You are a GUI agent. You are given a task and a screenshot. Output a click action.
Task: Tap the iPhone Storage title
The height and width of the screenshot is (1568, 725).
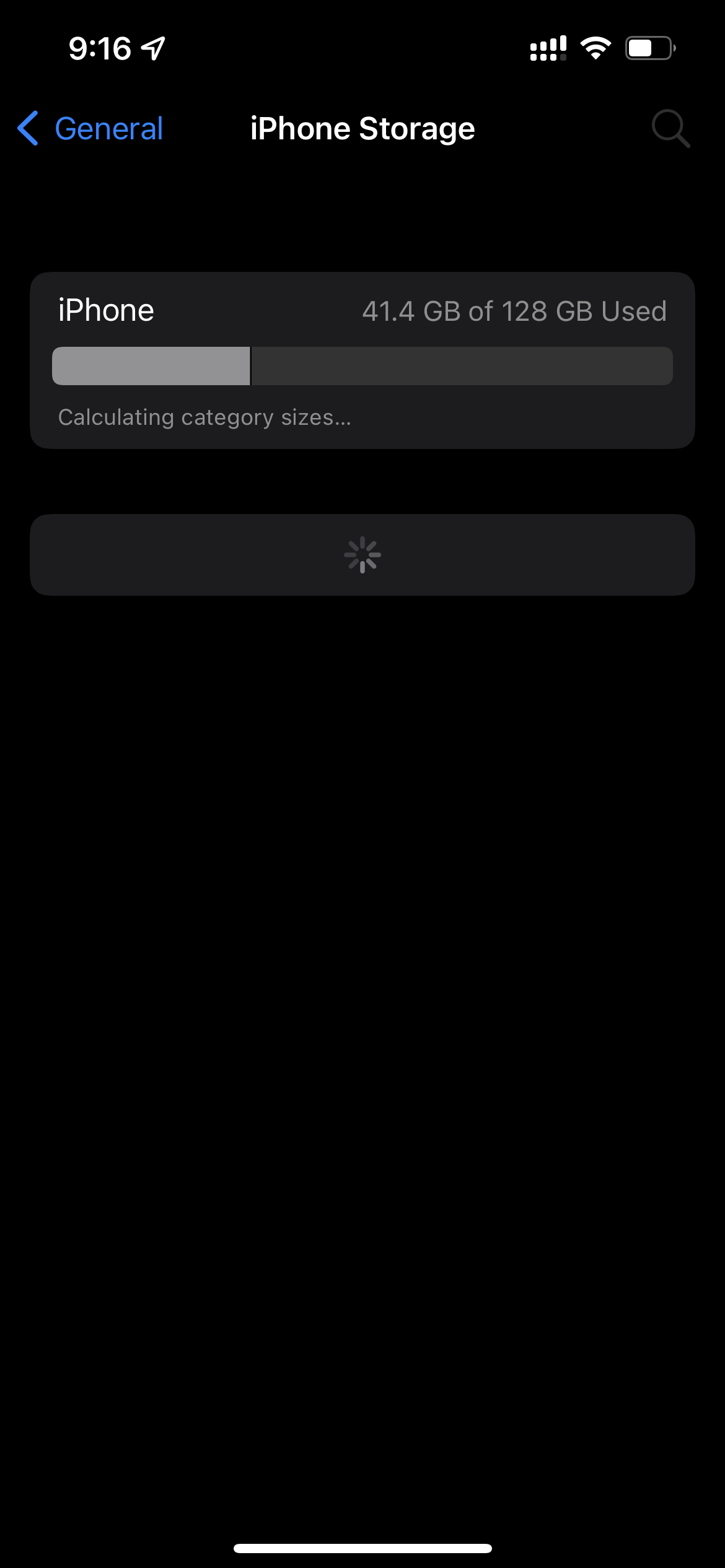(362, 128)
